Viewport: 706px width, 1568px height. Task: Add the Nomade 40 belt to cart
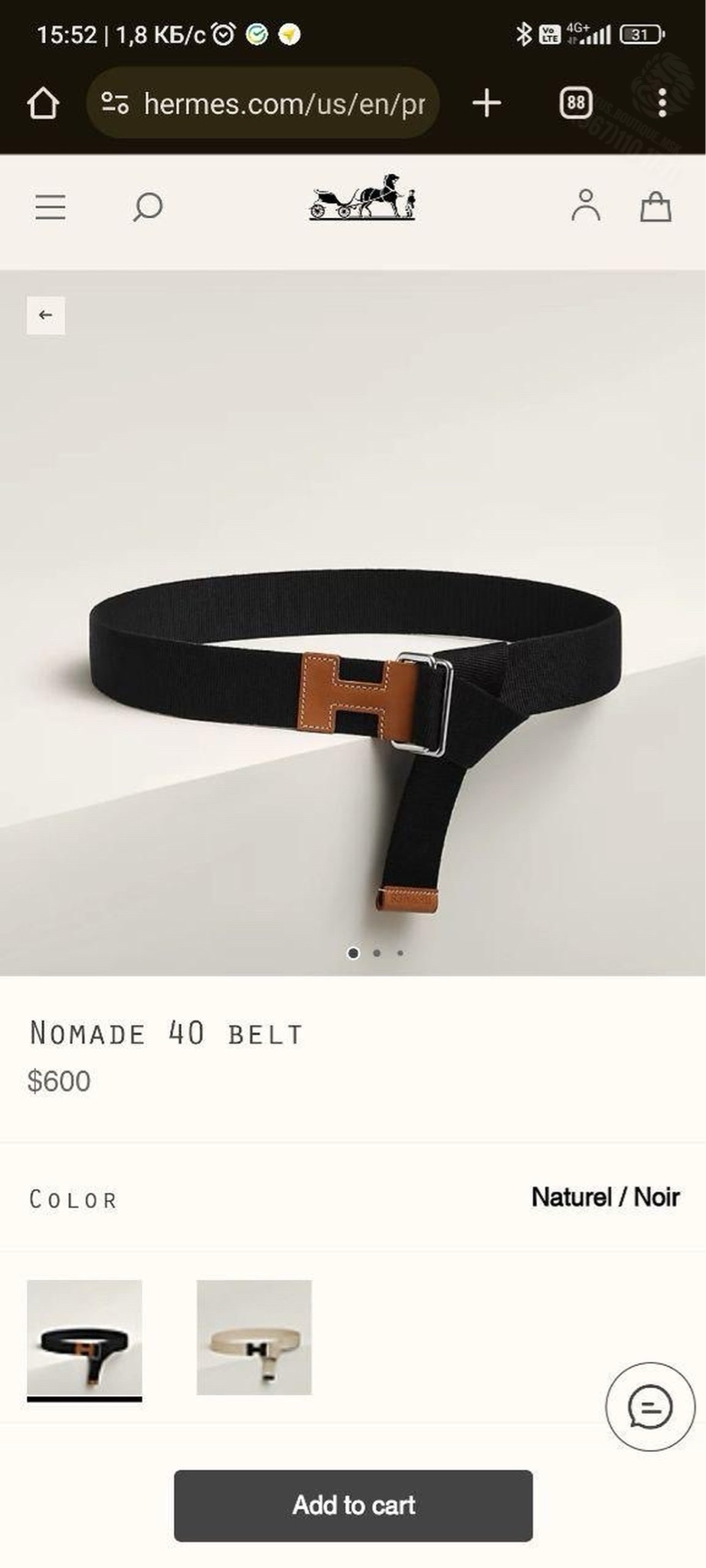(353, 1505)
